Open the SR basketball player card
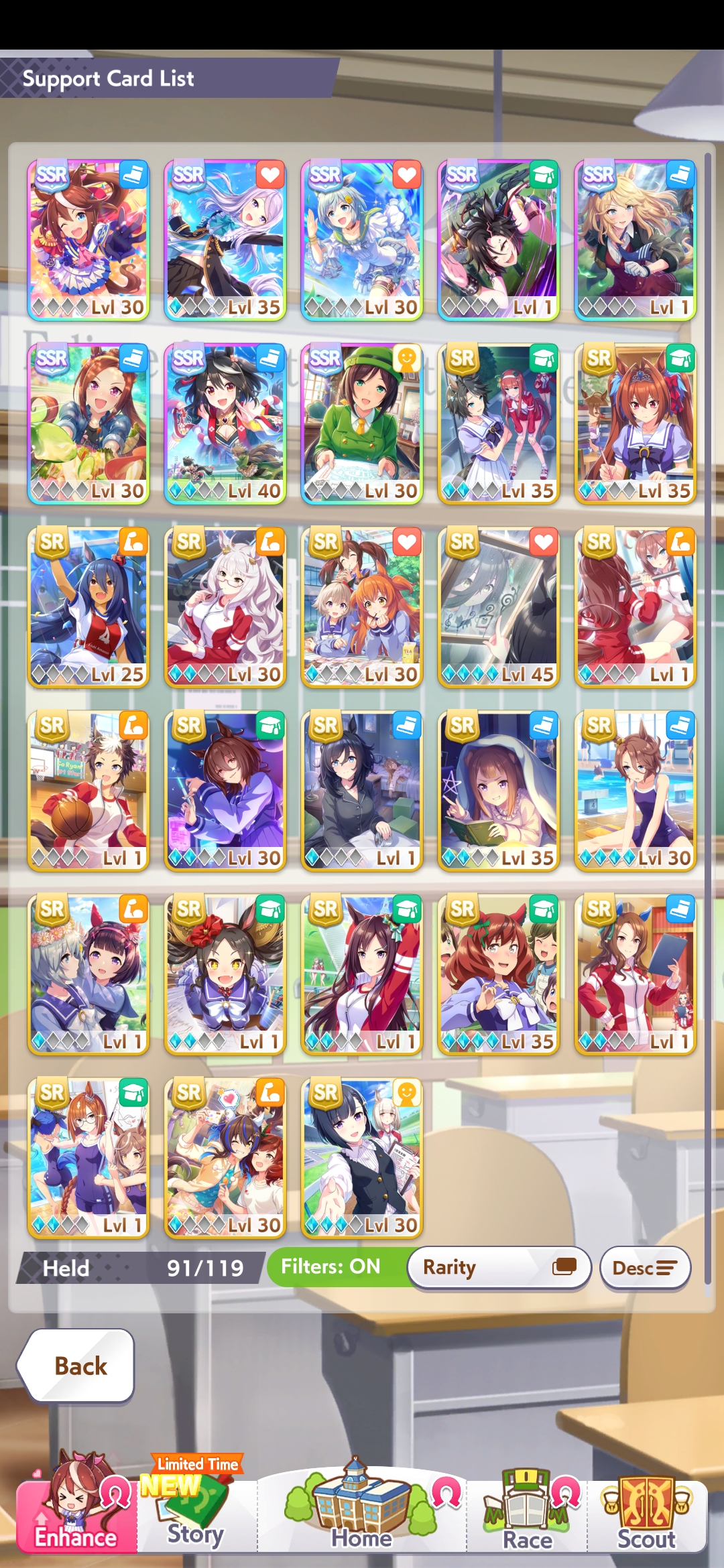Screen dimensions: 724x1568 (88, 791)
